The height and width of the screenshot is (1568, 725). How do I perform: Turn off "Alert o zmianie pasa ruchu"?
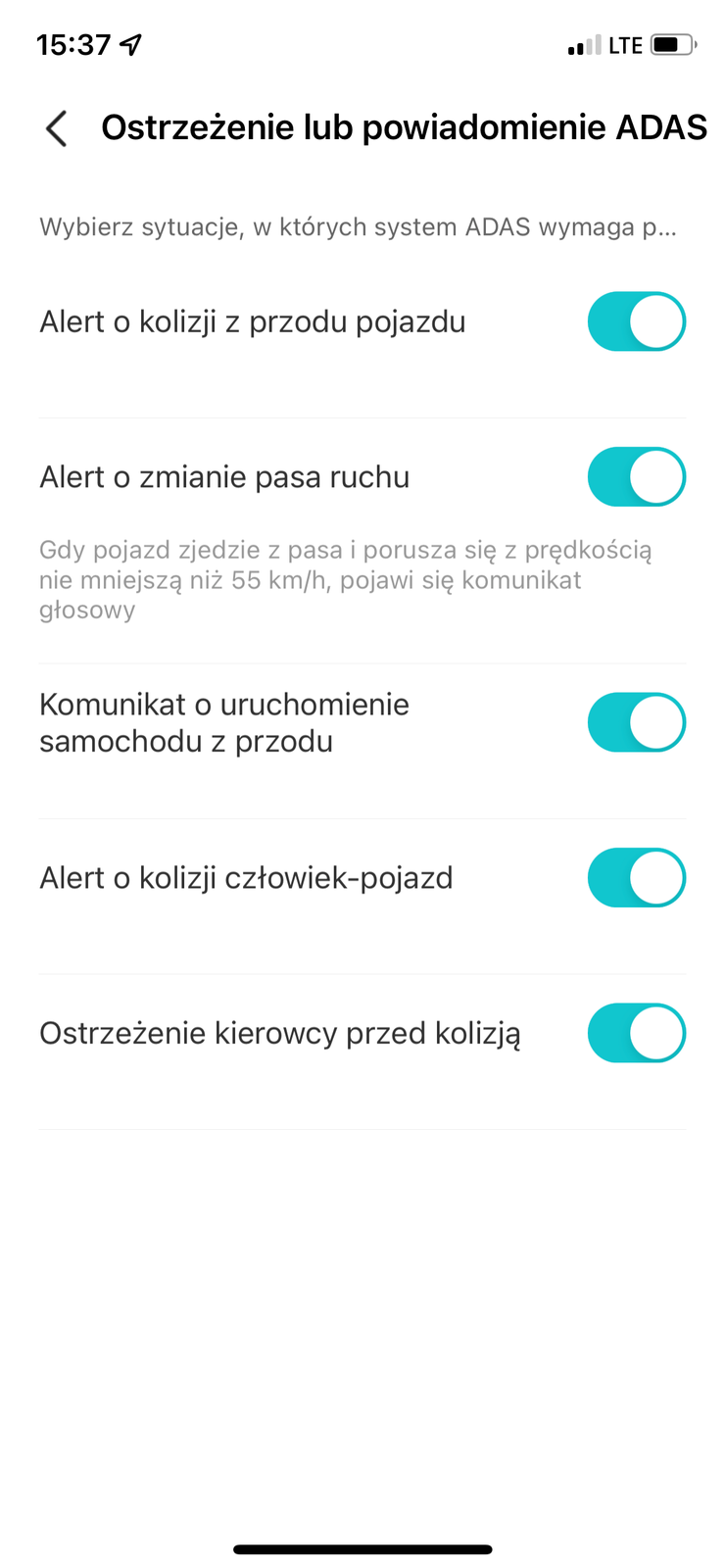click(x=636, y=476)
